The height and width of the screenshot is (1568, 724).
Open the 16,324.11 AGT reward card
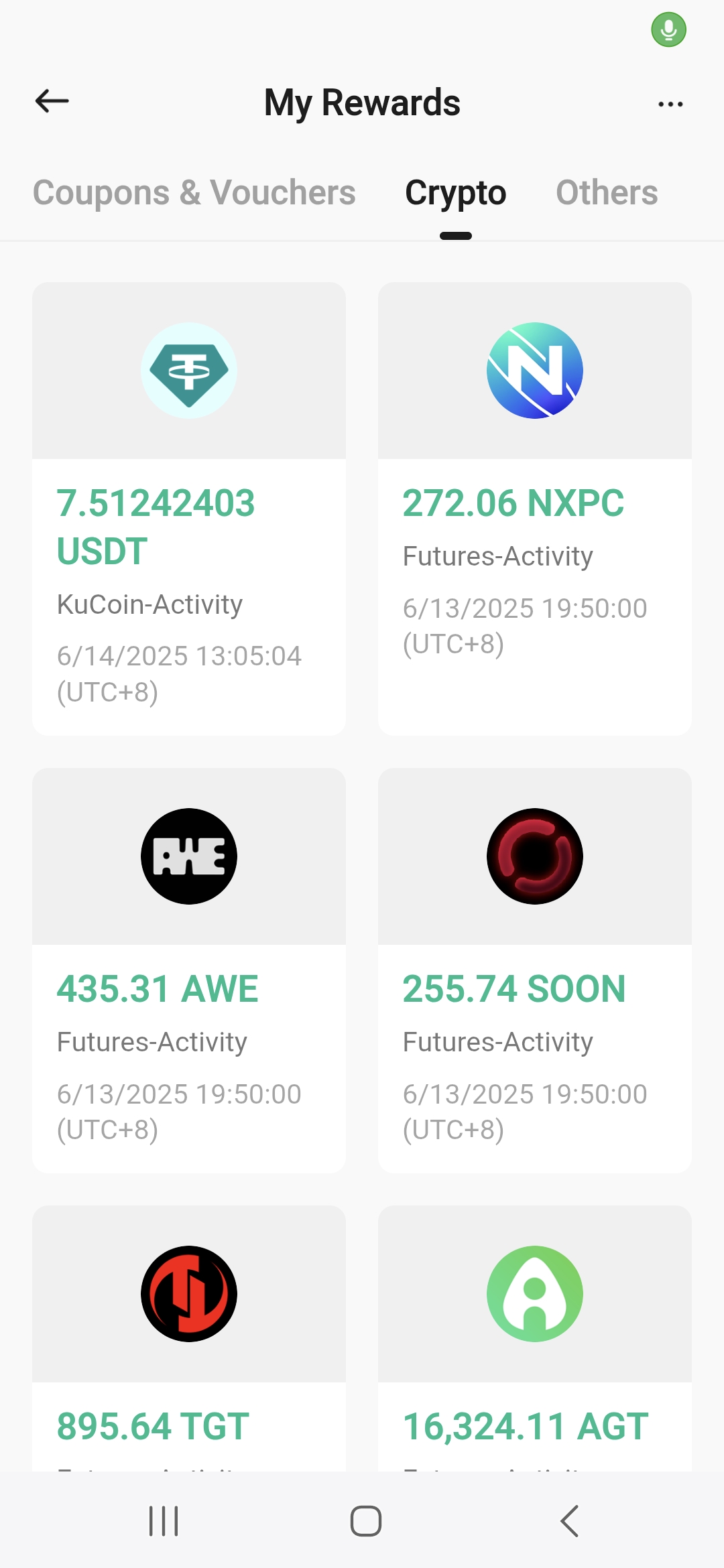click(535, 1338)
